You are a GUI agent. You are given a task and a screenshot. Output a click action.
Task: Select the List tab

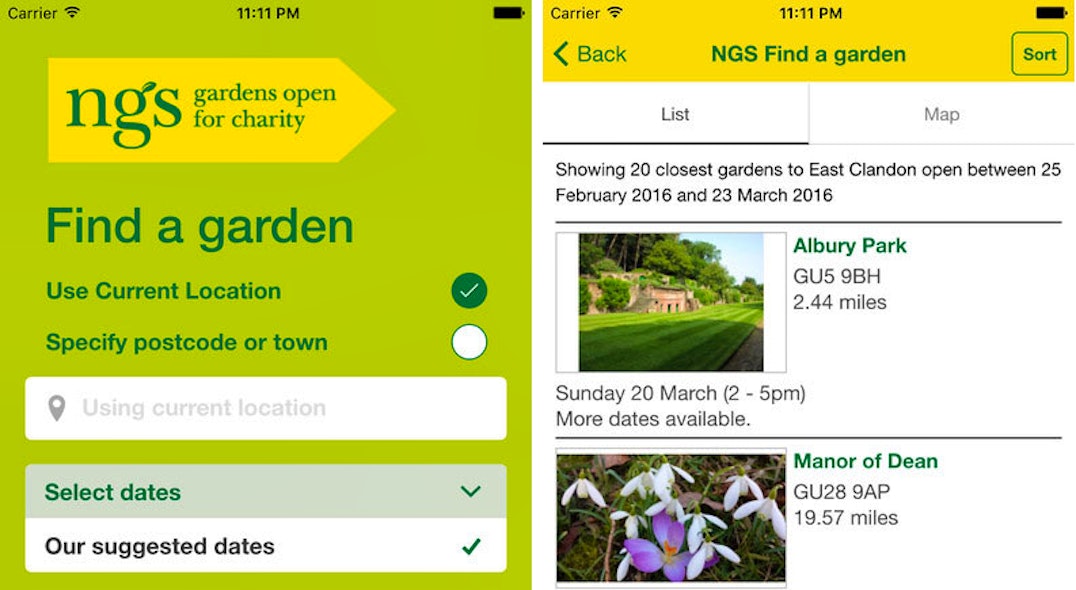(x=675, y=114)
